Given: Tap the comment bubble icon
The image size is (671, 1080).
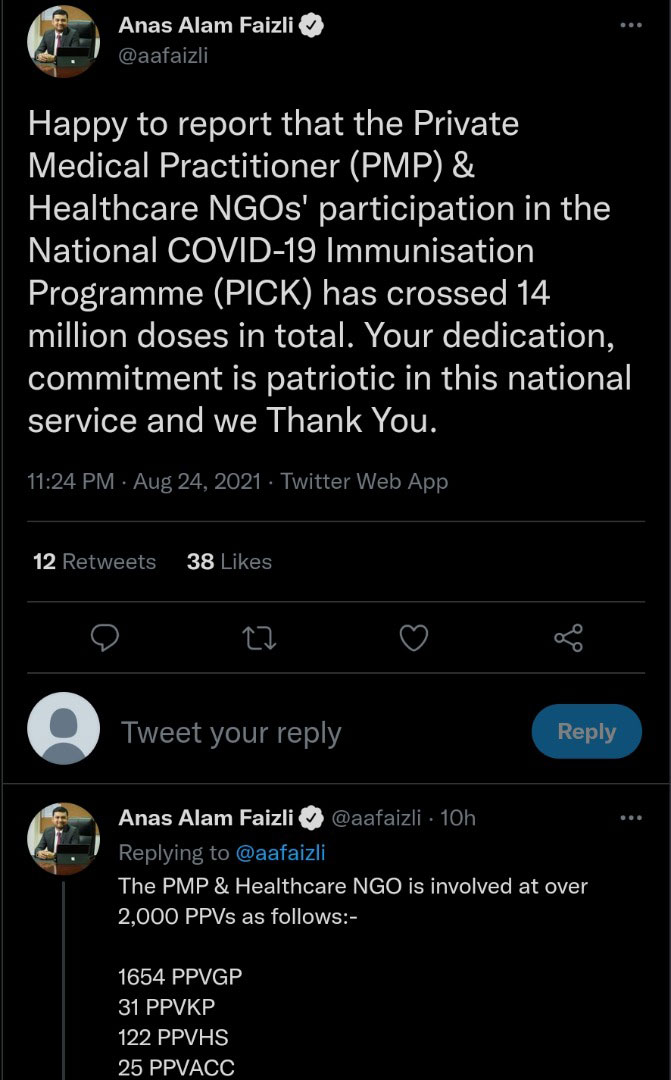Looking at the screenshot, I should [x=105, y=638].
